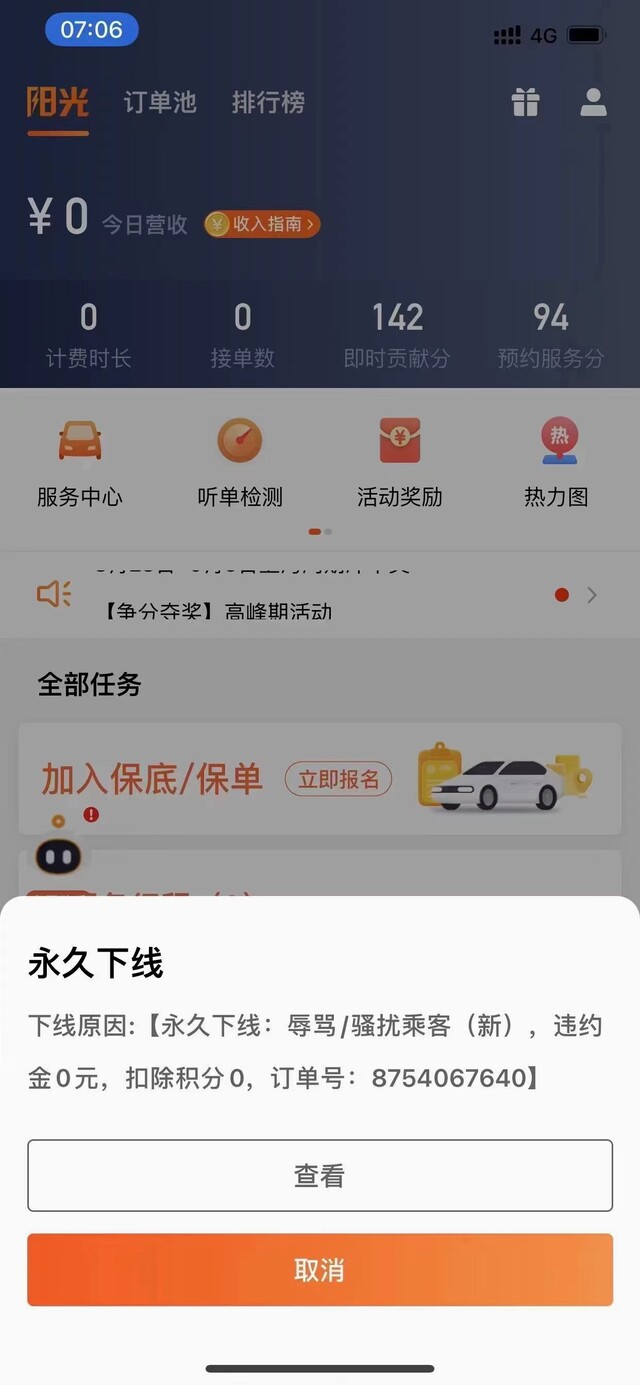Open the 高峰期活动 announcement row

(x=320, y=595)
